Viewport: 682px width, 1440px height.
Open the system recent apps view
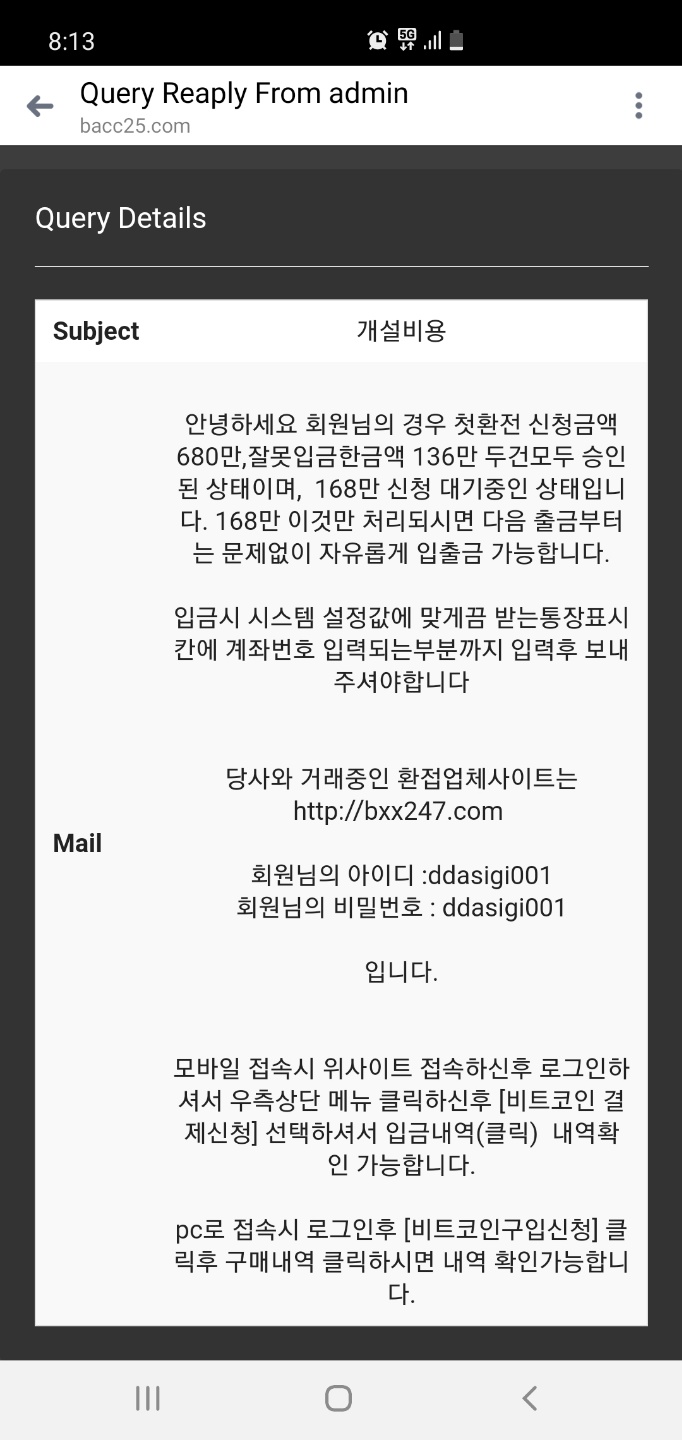[x=148, y=1398]
